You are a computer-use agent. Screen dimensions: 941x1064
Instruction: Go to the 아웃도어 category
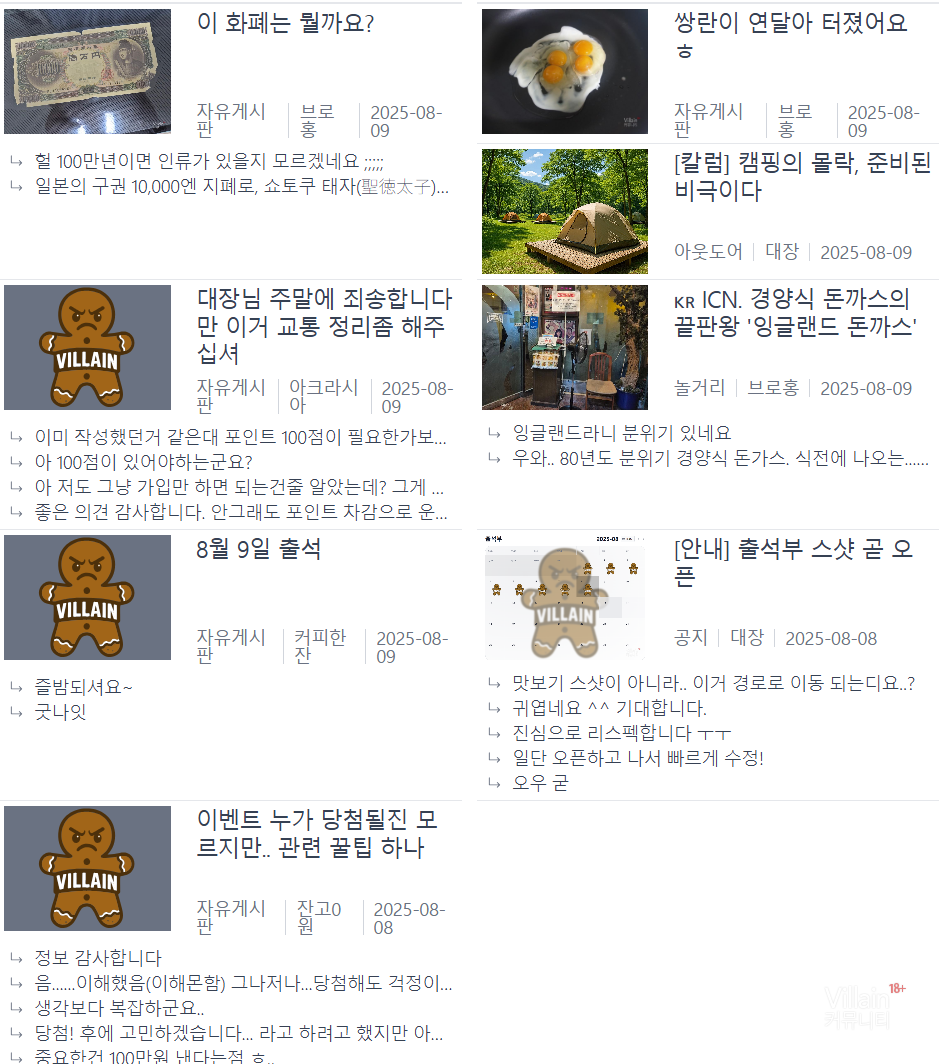coord(708,252)
